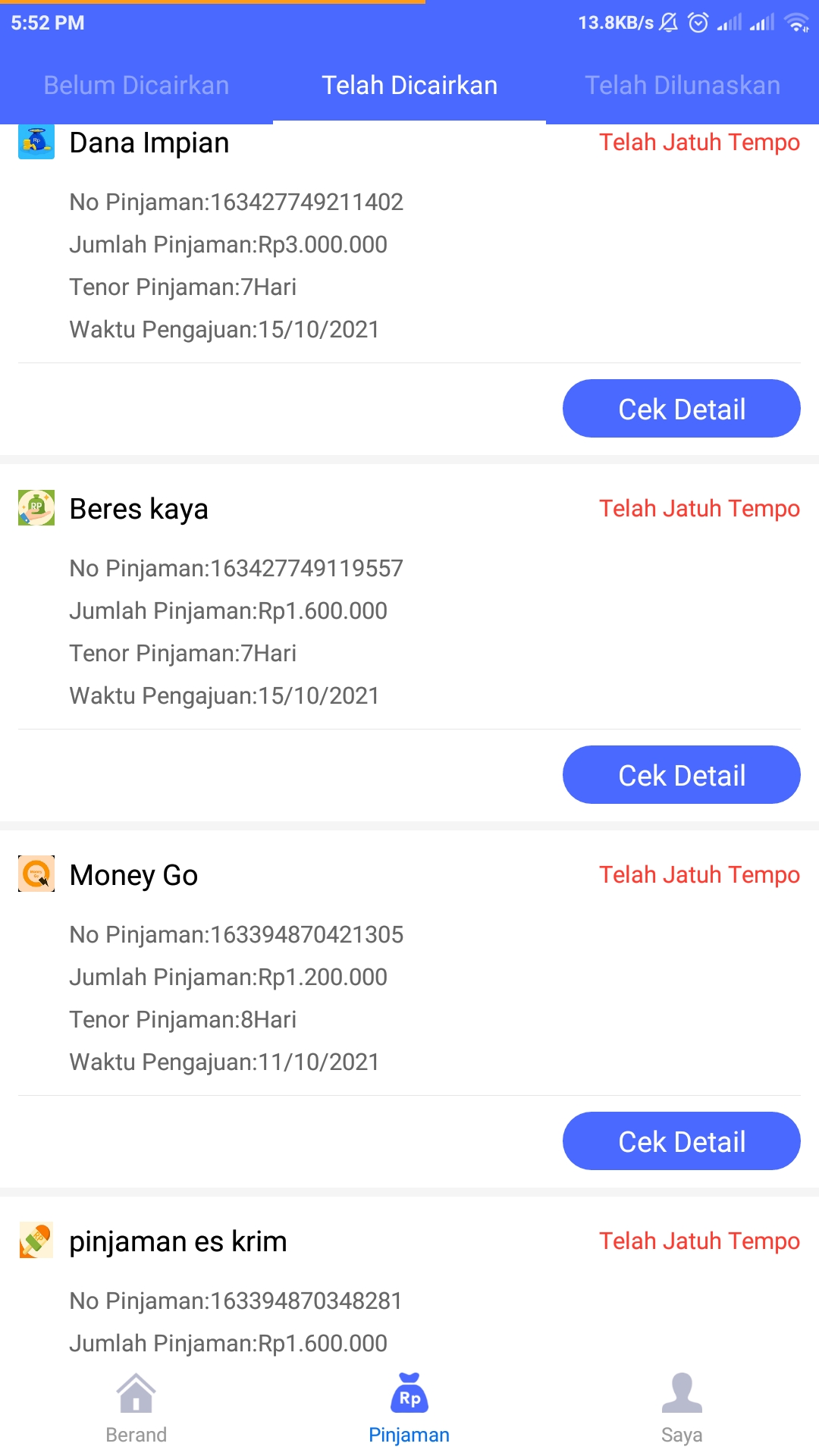Switch to the Belum Dicairkan tab
The width and height of the screenshot is (819, 1456).
(136, 85)
